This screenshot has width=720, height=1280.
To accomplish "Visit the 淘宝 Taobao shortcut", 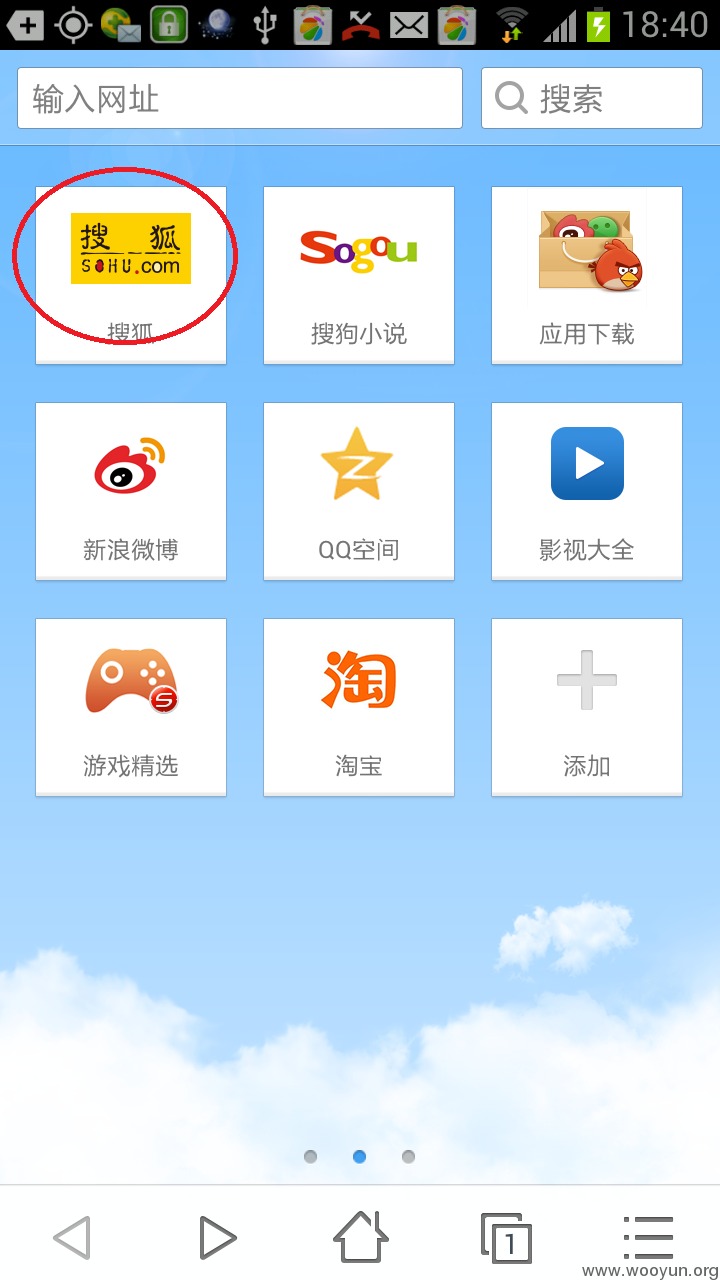I will click(x=359, y=707).
